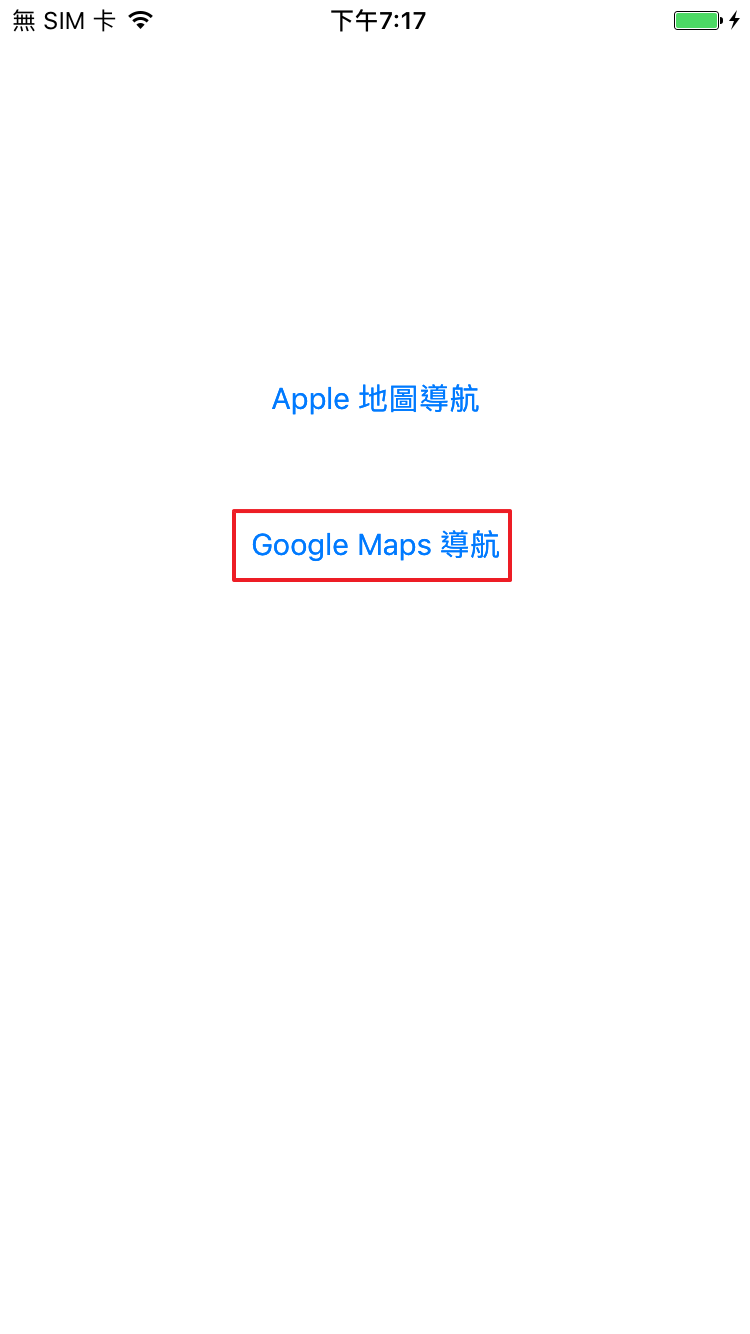Screen dimensions: 750x1334
Task: Start Google Maps 導航
Action: click(375, 545)
